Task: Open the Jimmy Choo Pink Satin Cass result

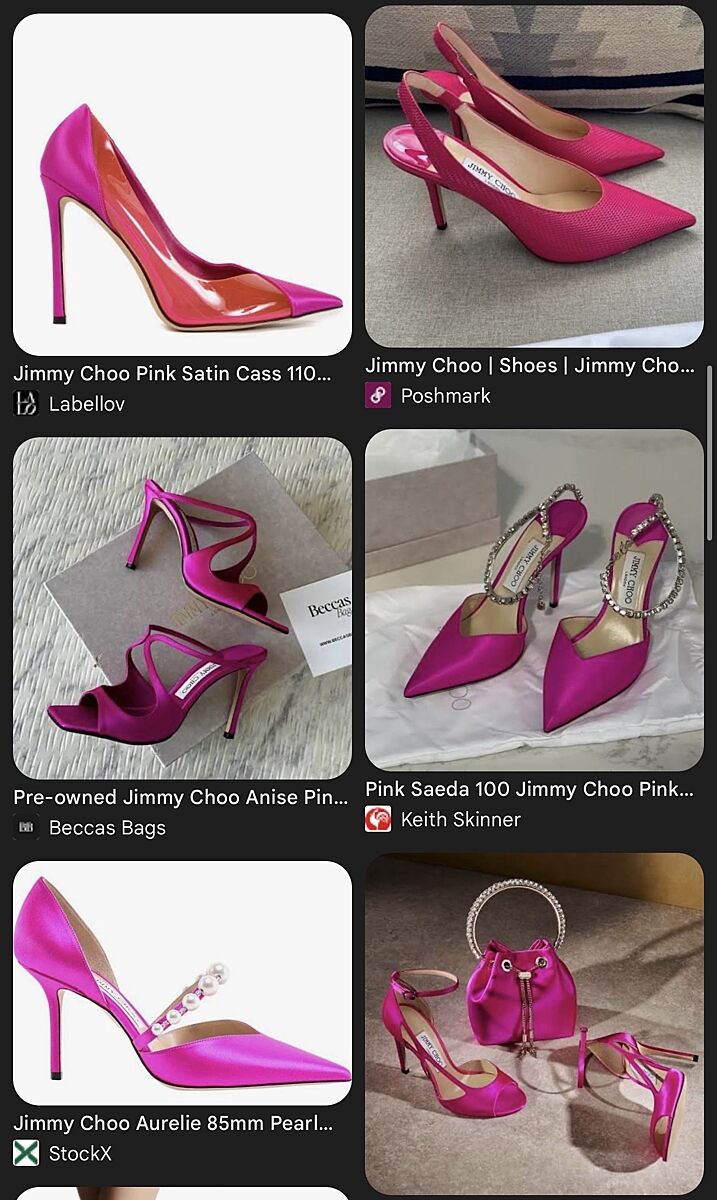Action: (182, 185)
